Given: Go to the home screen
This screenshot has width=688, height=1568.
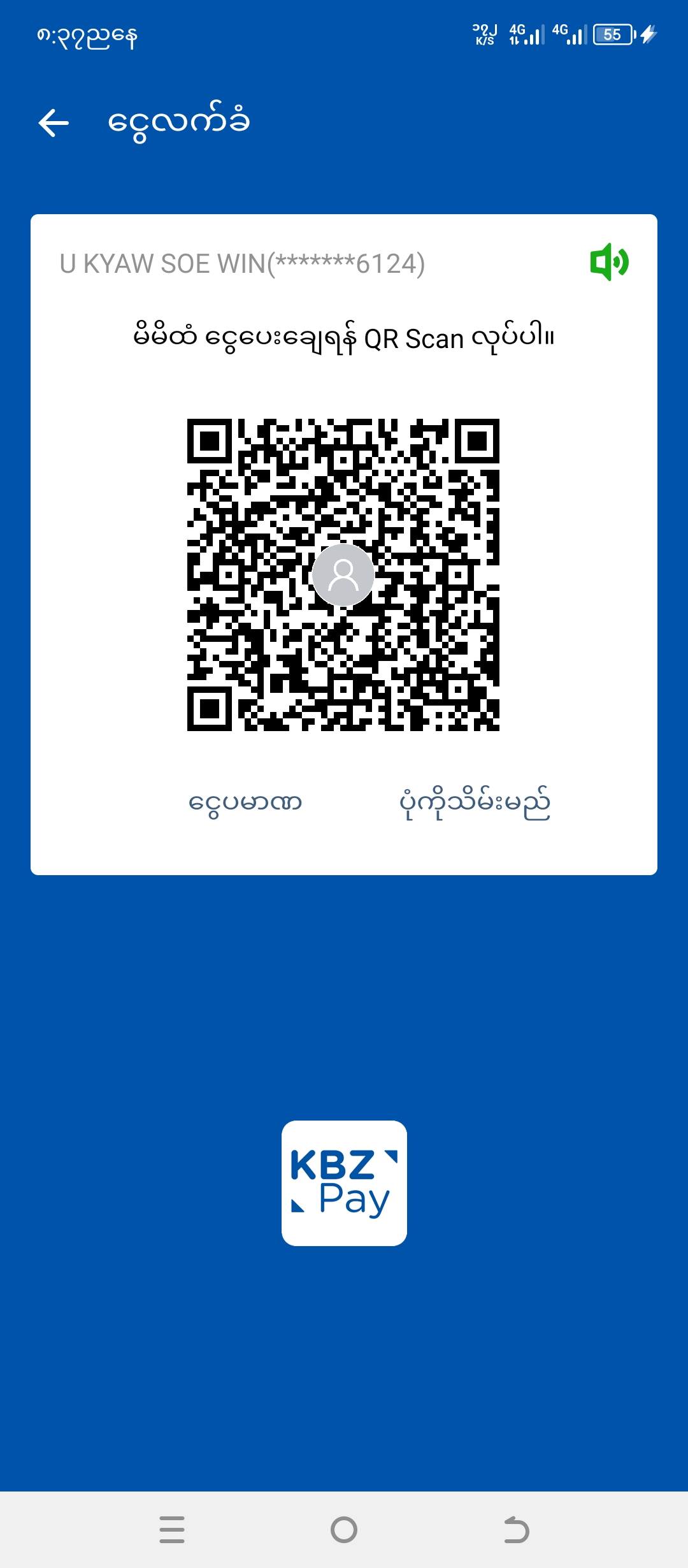Looking at the screenshot, I should (x=344, y=1529).
